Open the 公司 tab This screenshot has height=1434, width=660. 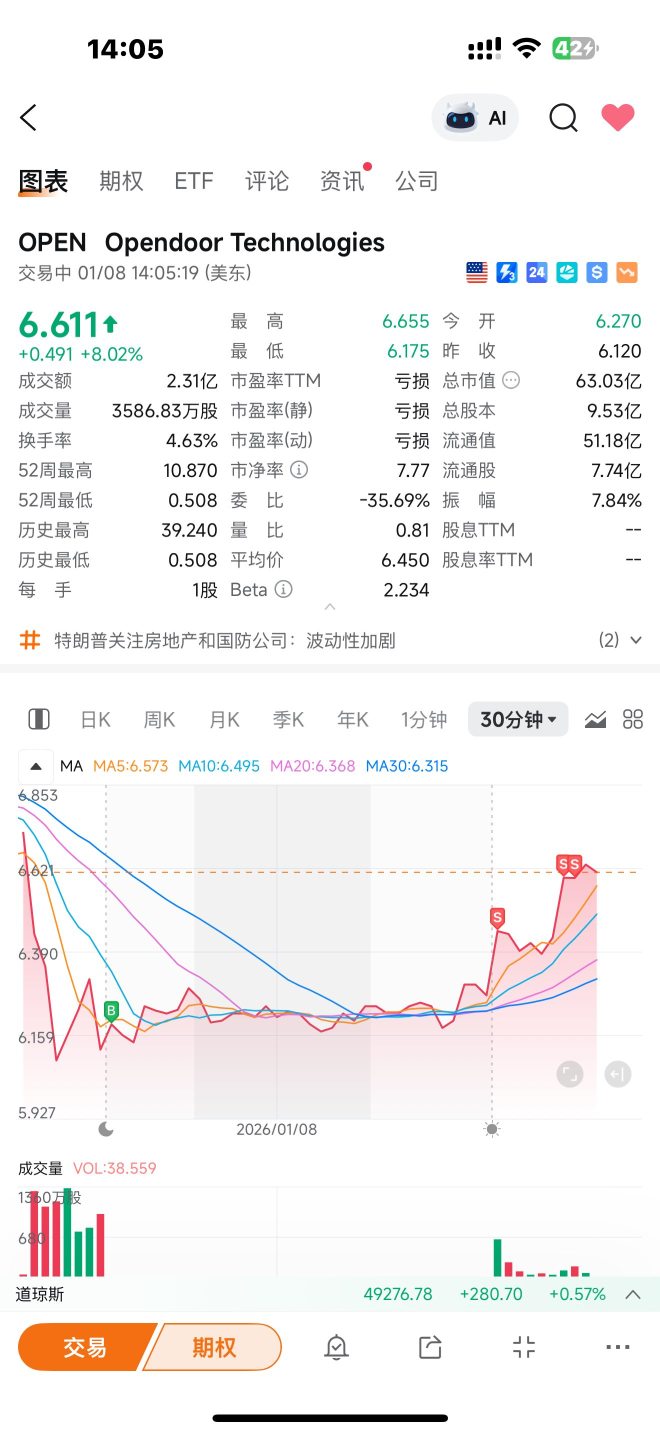coord(417,181)
